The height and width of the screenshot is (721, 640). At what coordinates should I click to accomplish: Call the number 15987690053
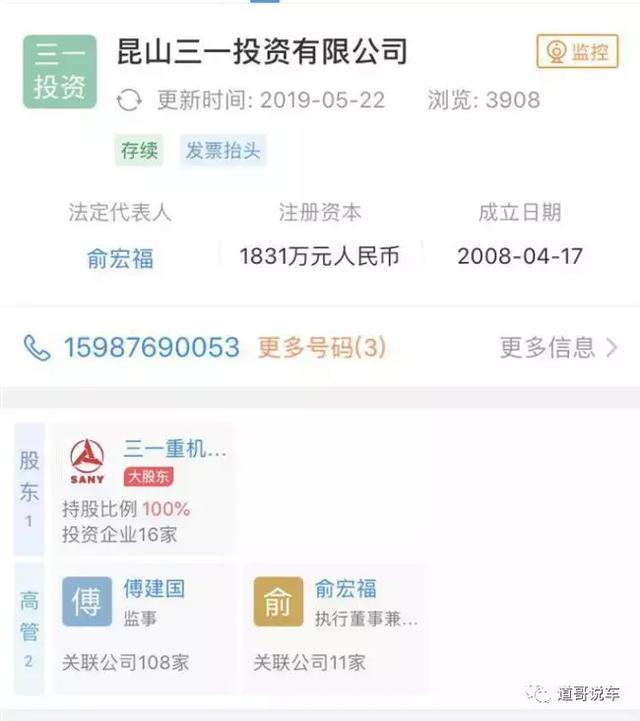[x=150, y=347]
